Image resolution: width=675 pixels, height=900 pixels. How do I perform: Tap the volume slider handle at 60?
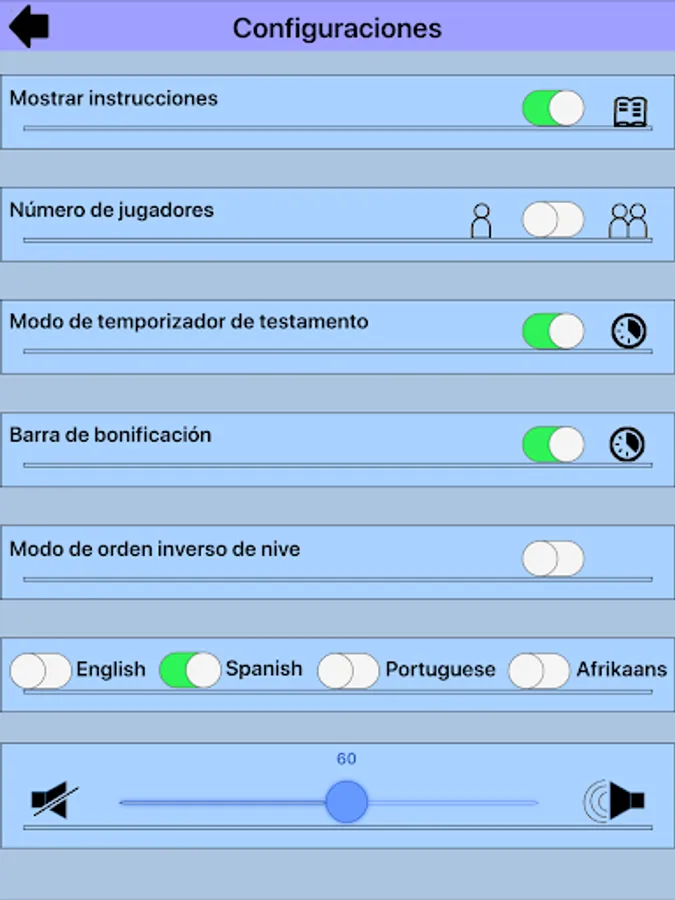point(347,801)
